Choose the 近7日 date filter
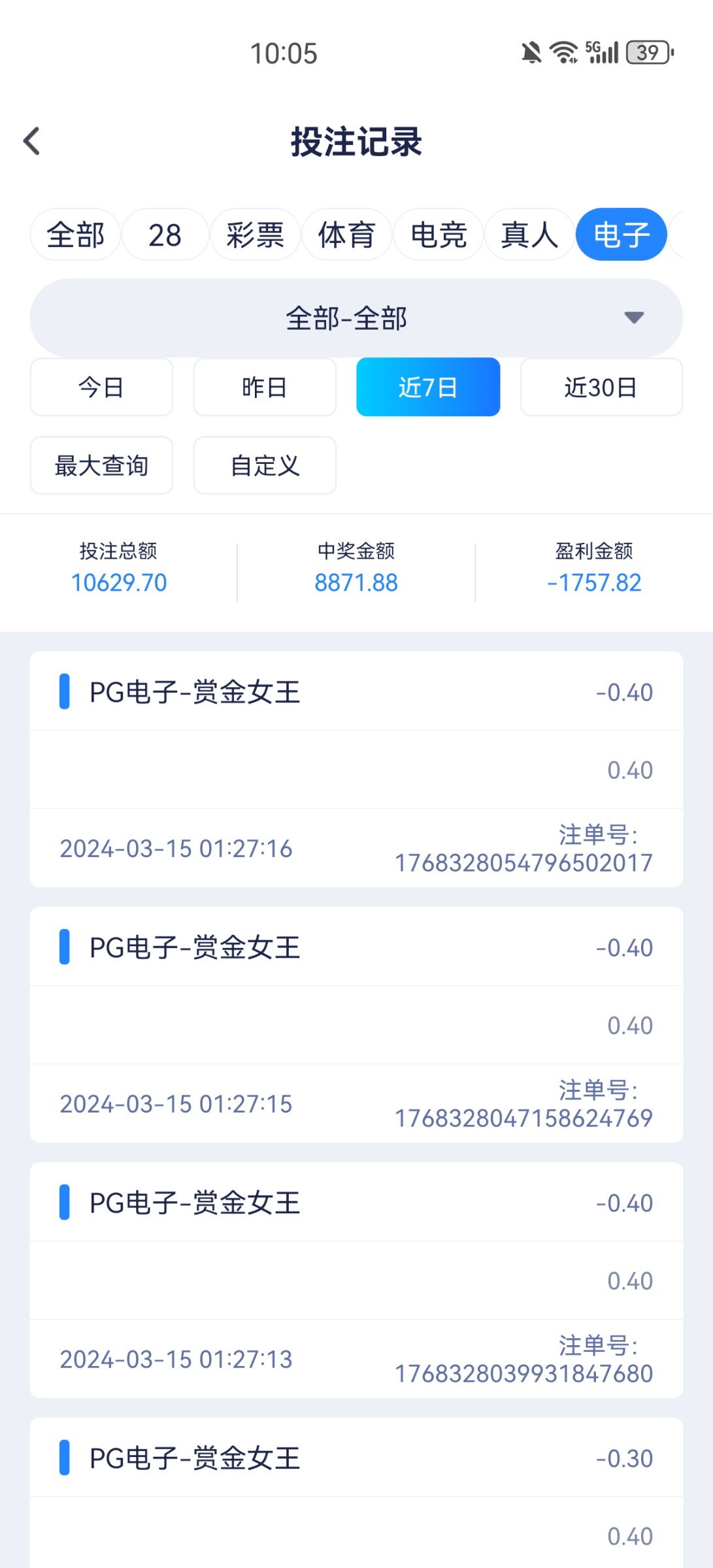 tap(428, 387)
